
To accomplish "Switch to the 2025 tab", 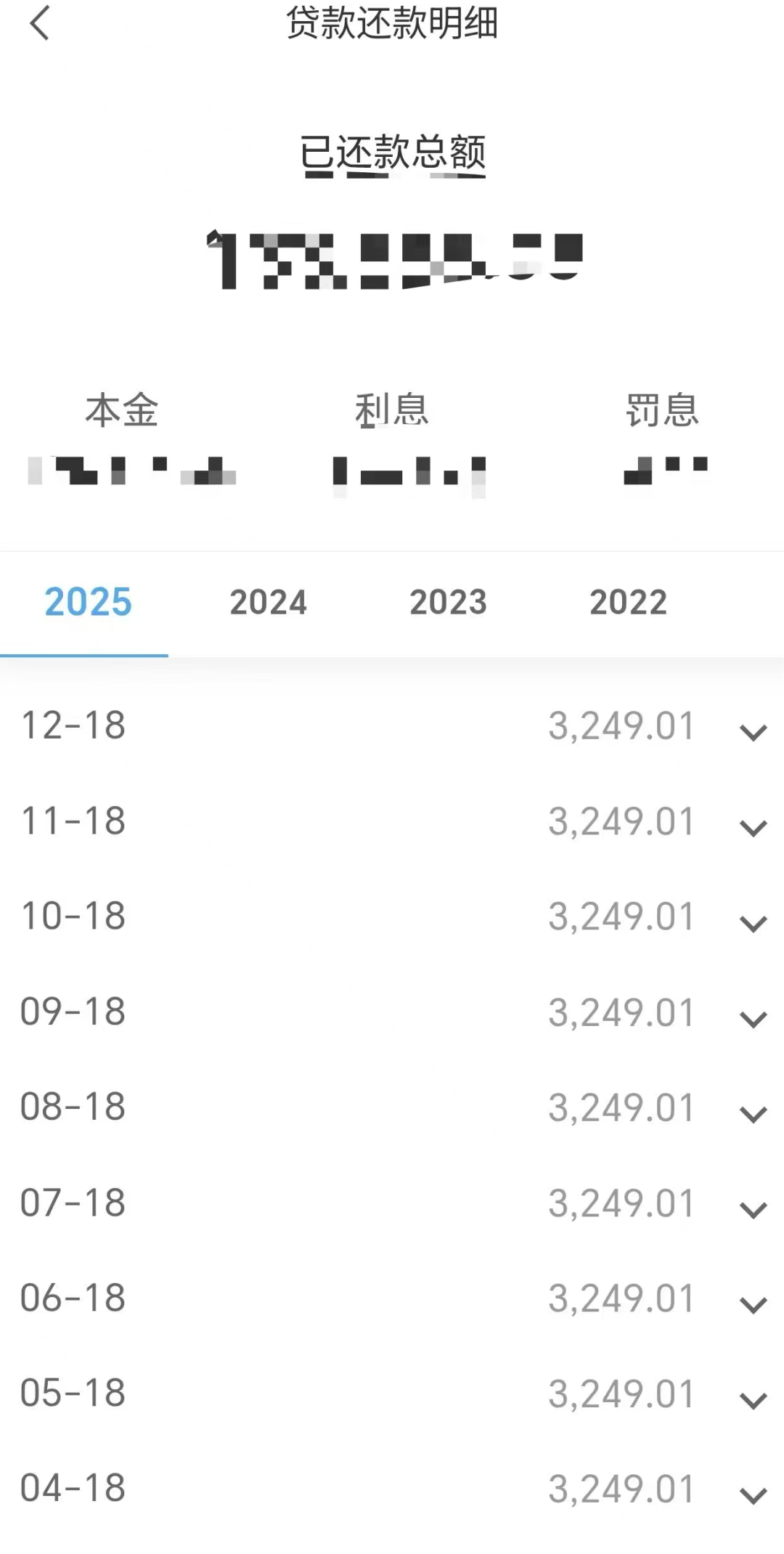I will coord(88,602).
